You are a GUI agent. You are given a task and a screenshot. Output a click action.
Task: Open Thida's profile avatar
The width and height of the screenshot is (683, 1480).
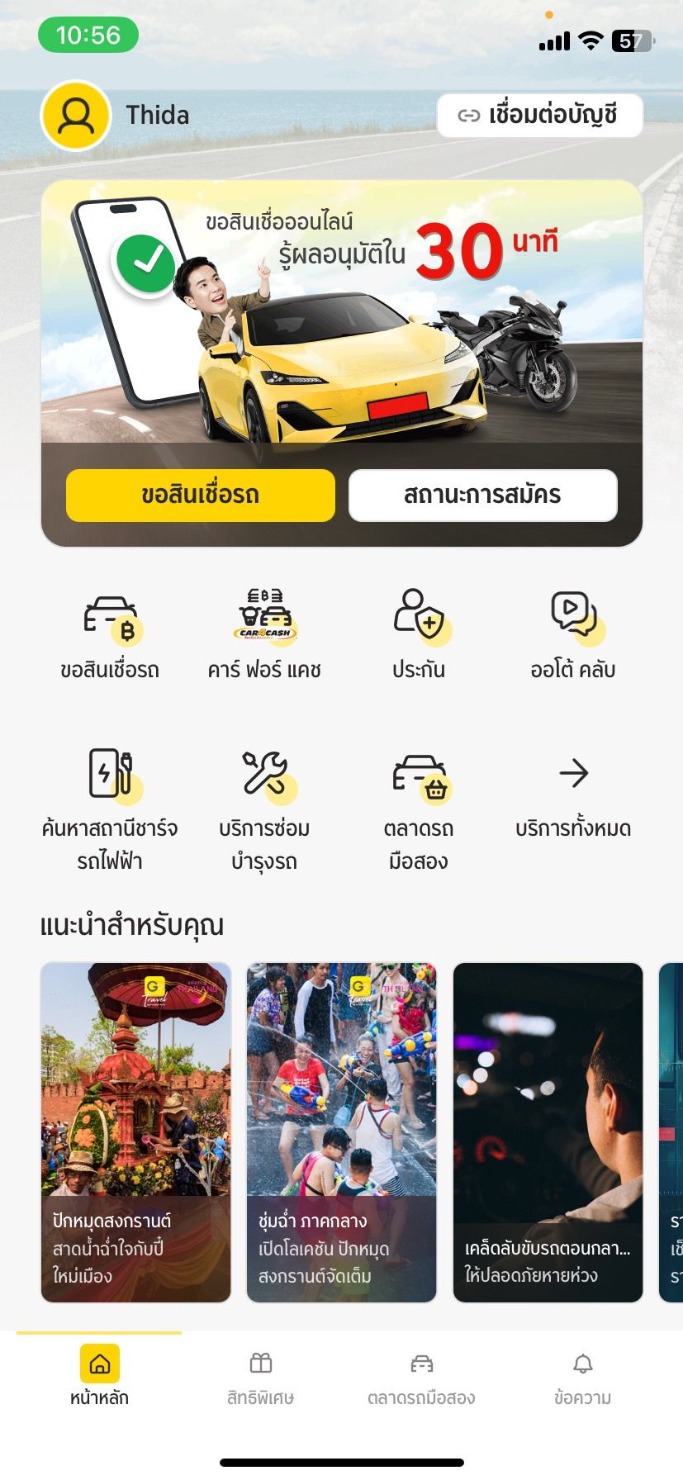[x=75, y=116]
